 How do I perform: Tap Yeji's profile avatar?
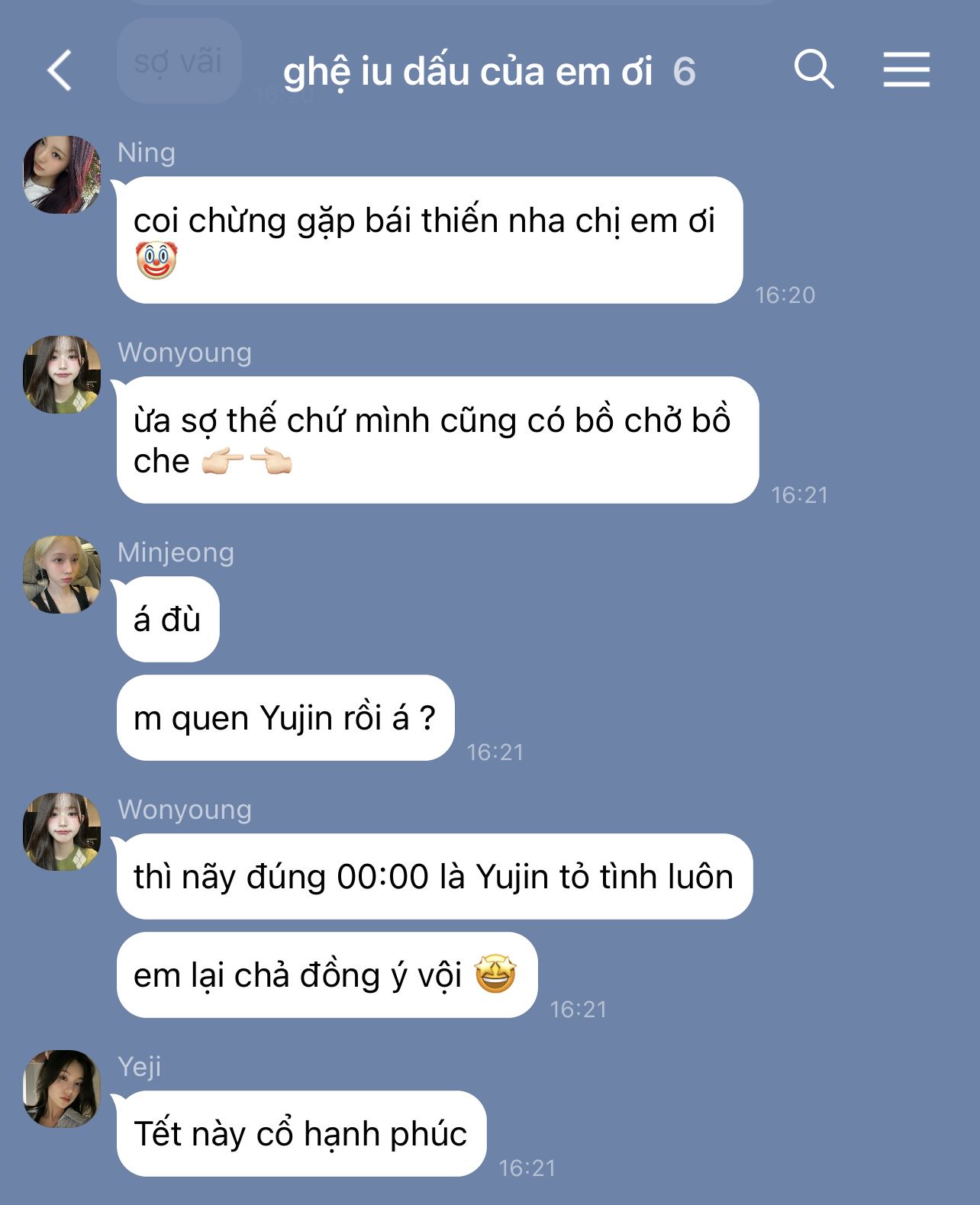point(62,1089)
